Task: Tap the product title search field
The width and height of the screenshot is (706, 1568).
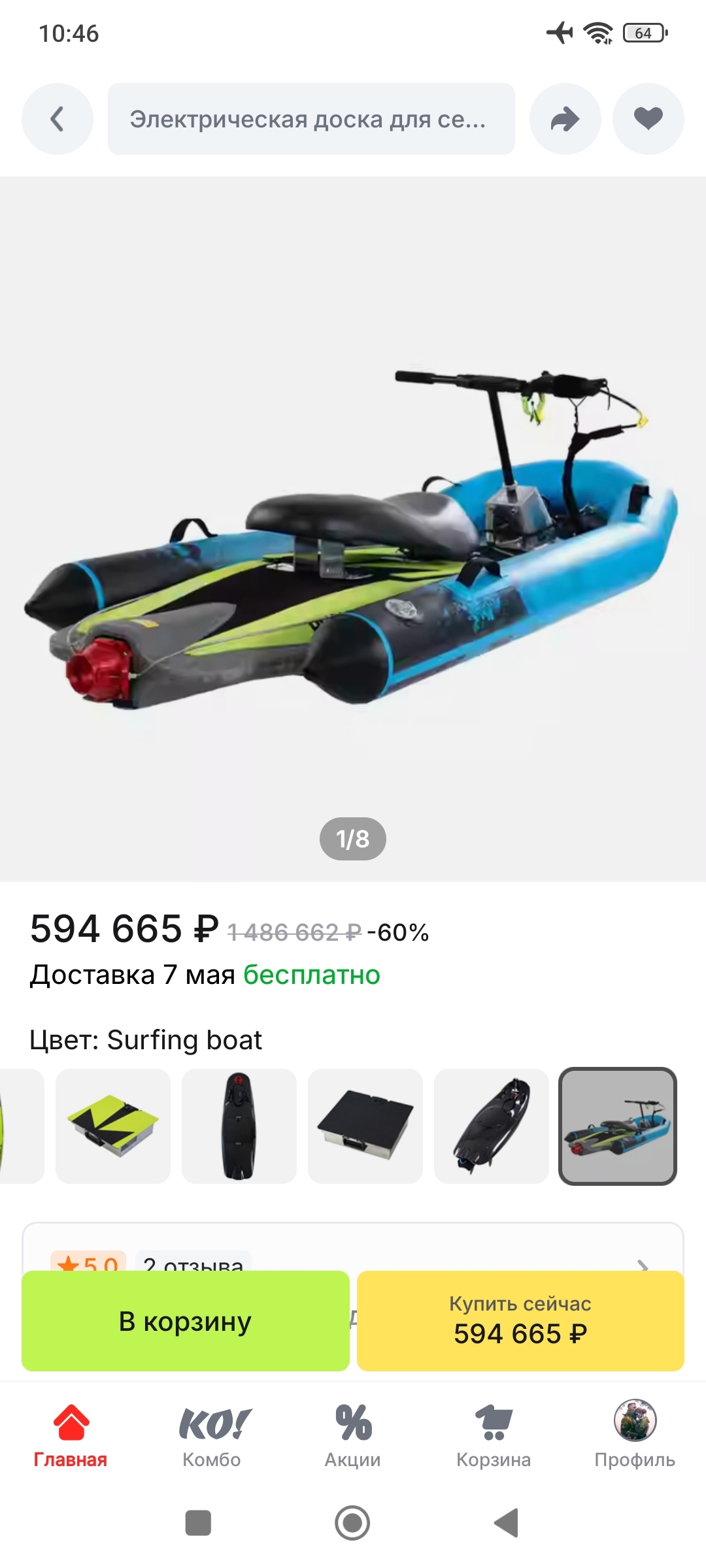Action: pos(311,119)
